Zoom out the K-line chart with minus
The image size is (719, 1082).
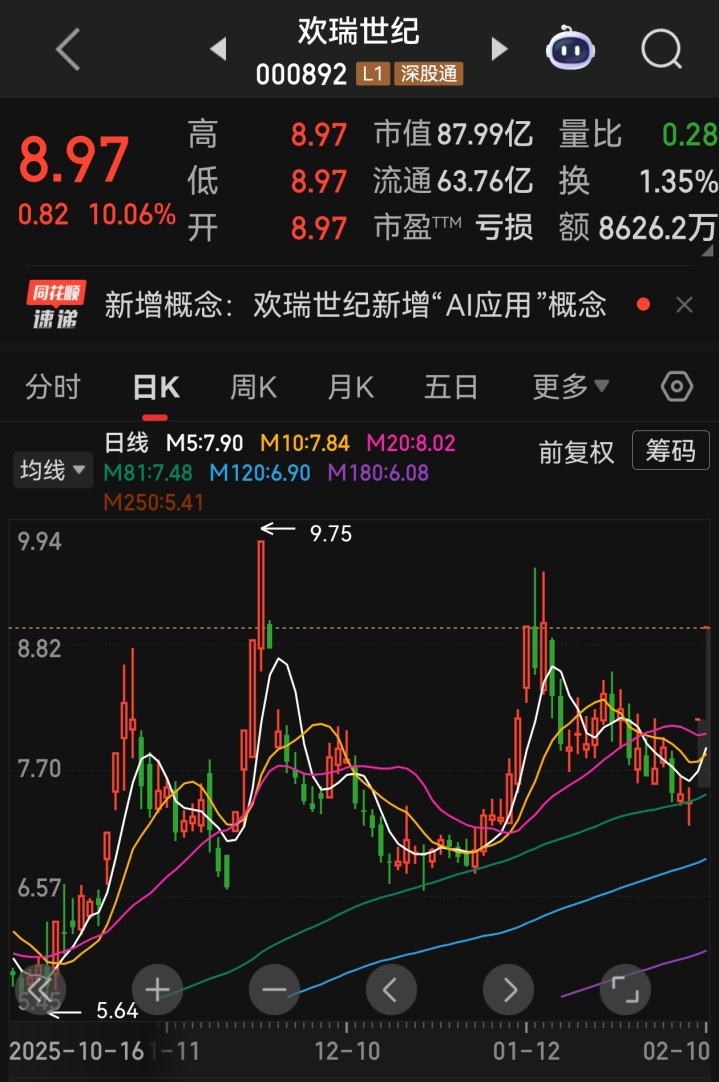click(x=275, y=990)
